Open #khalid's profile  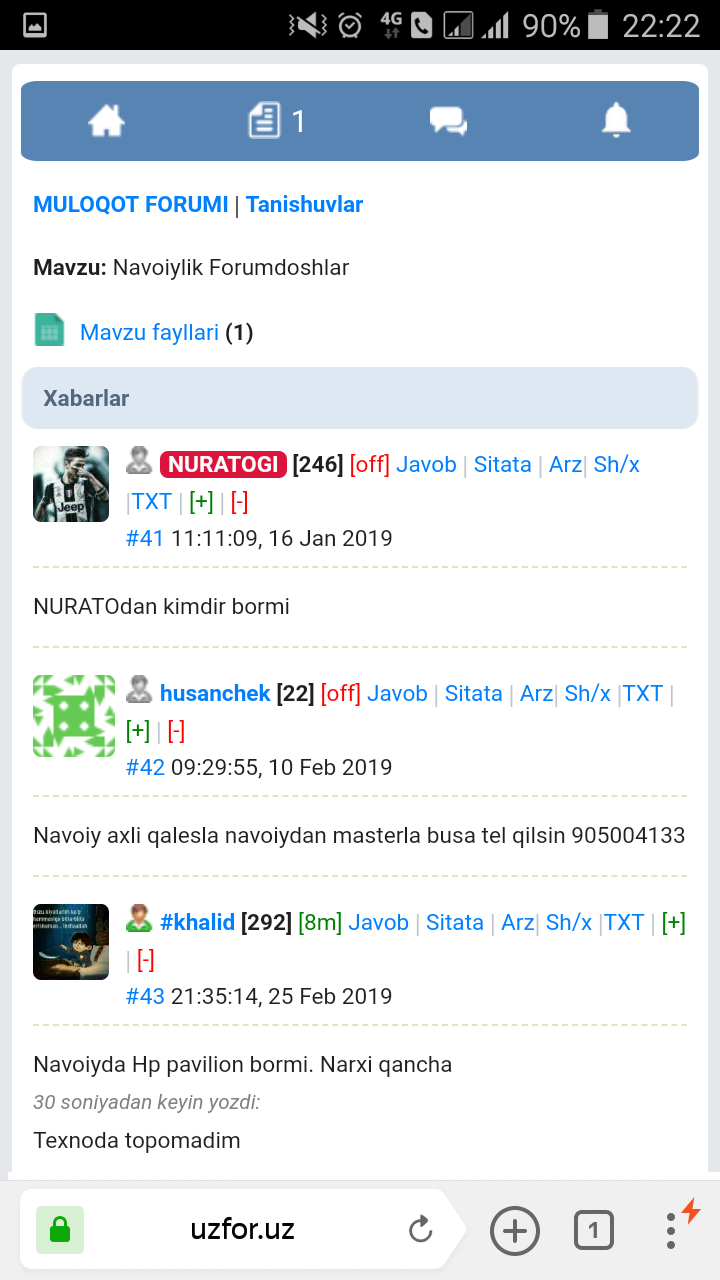pyautogui.click(x=197, y=922)
